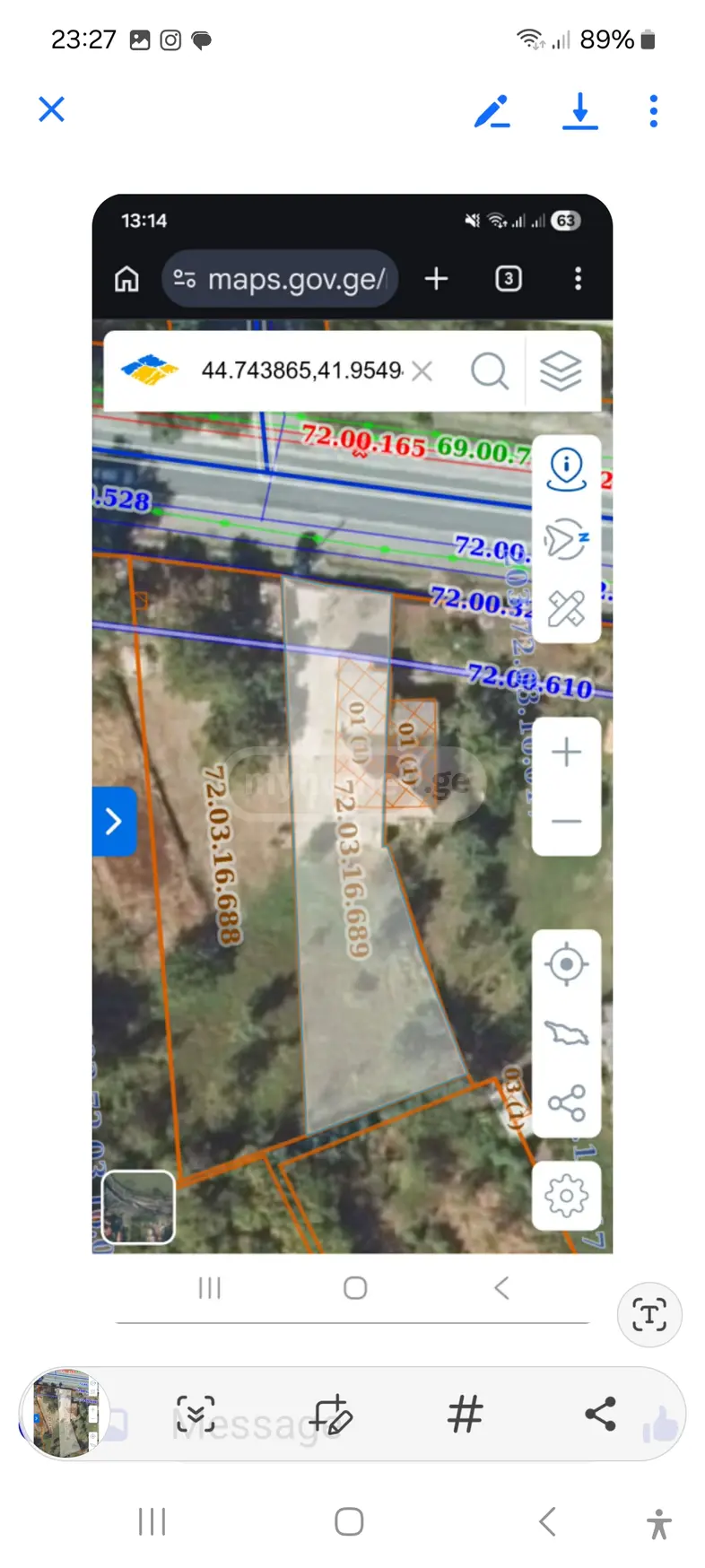
Task: Share the captured screenshot
Action: coord(600,1414)
